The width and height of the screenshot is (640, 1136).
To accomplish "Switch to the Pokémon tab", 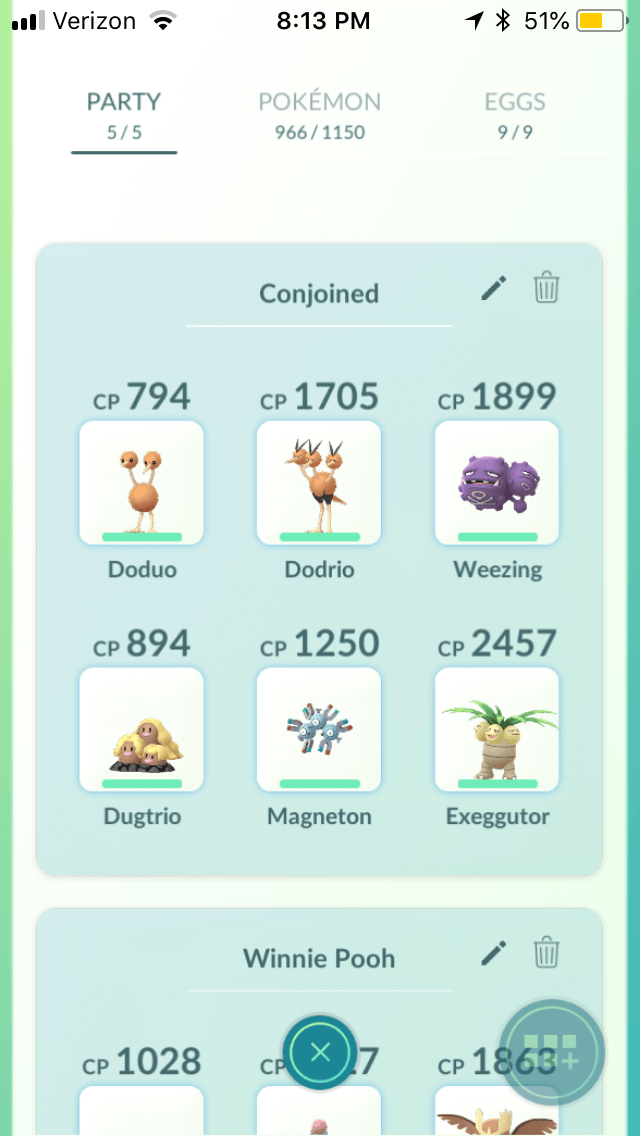I will [320, 115].
